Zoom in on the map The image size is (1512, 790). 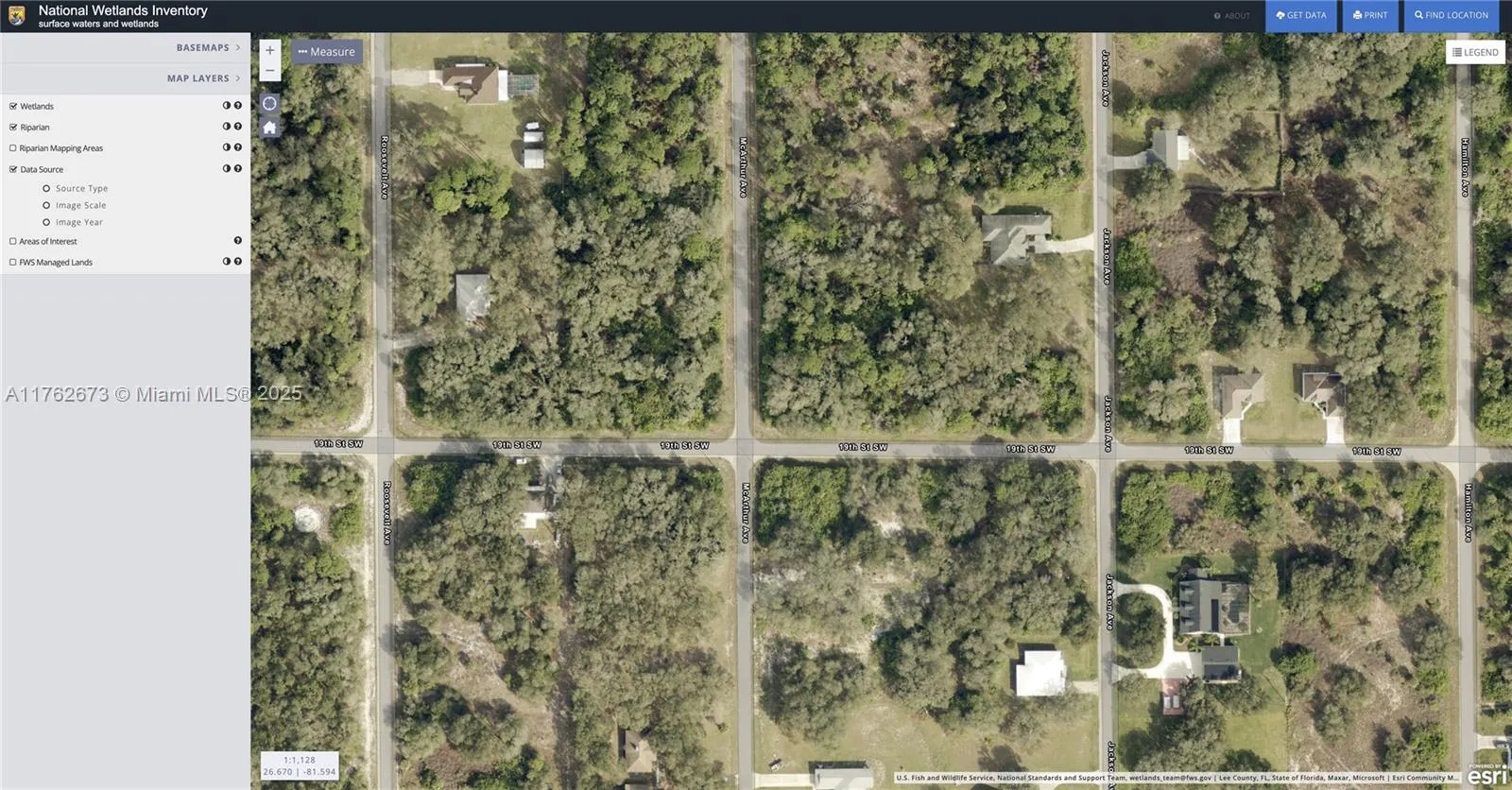tap(269, 50)
